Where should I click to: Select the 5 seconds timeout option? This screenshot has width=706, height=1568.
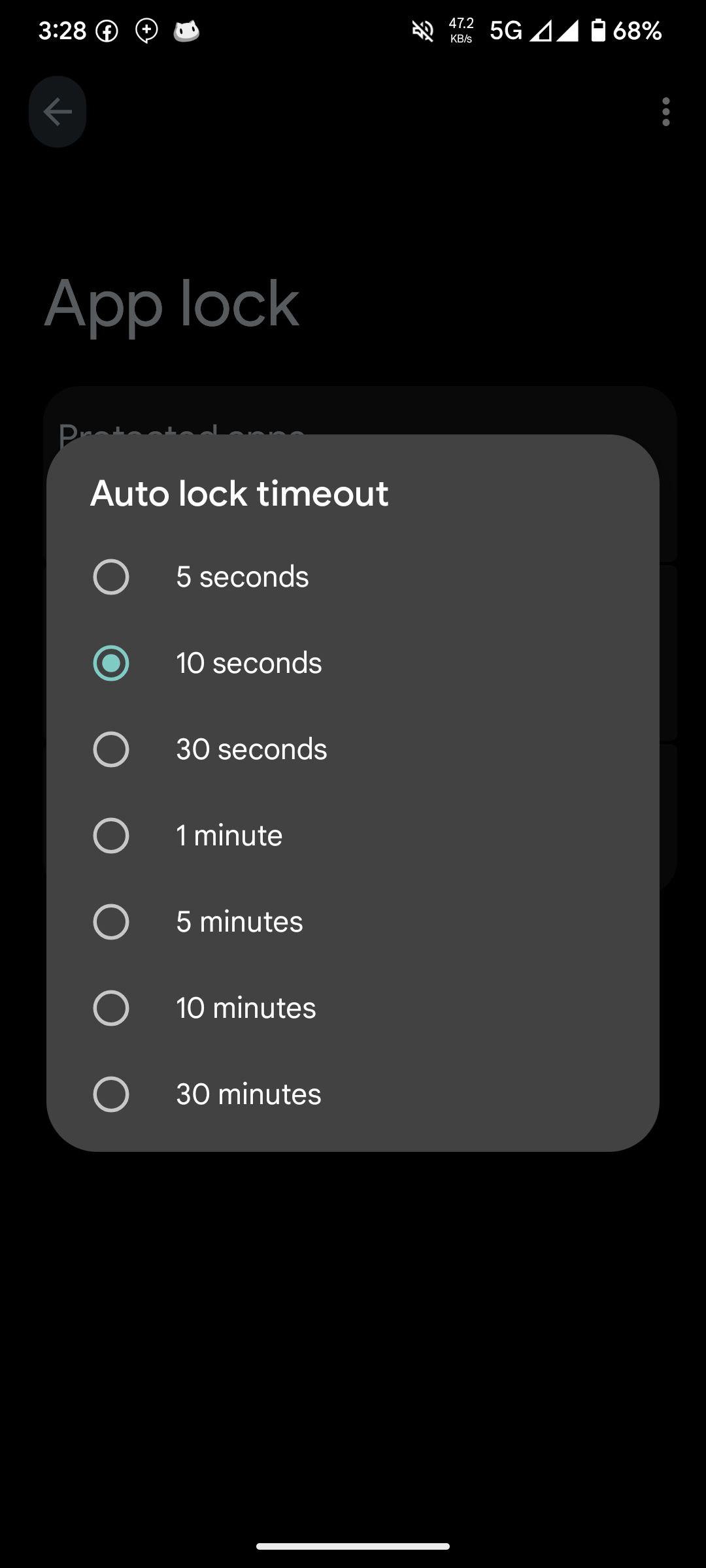[353, 577]
